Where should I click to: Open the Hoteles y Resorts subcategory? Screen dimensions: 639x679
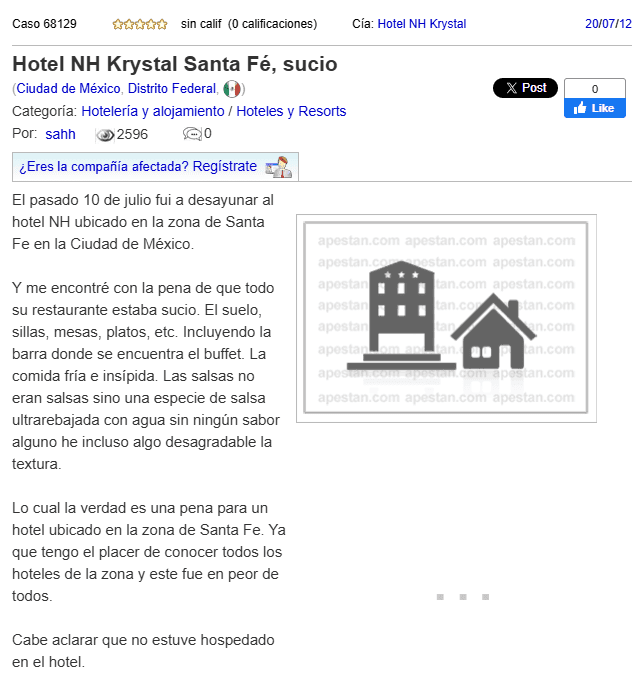click(x=291, y=111)
